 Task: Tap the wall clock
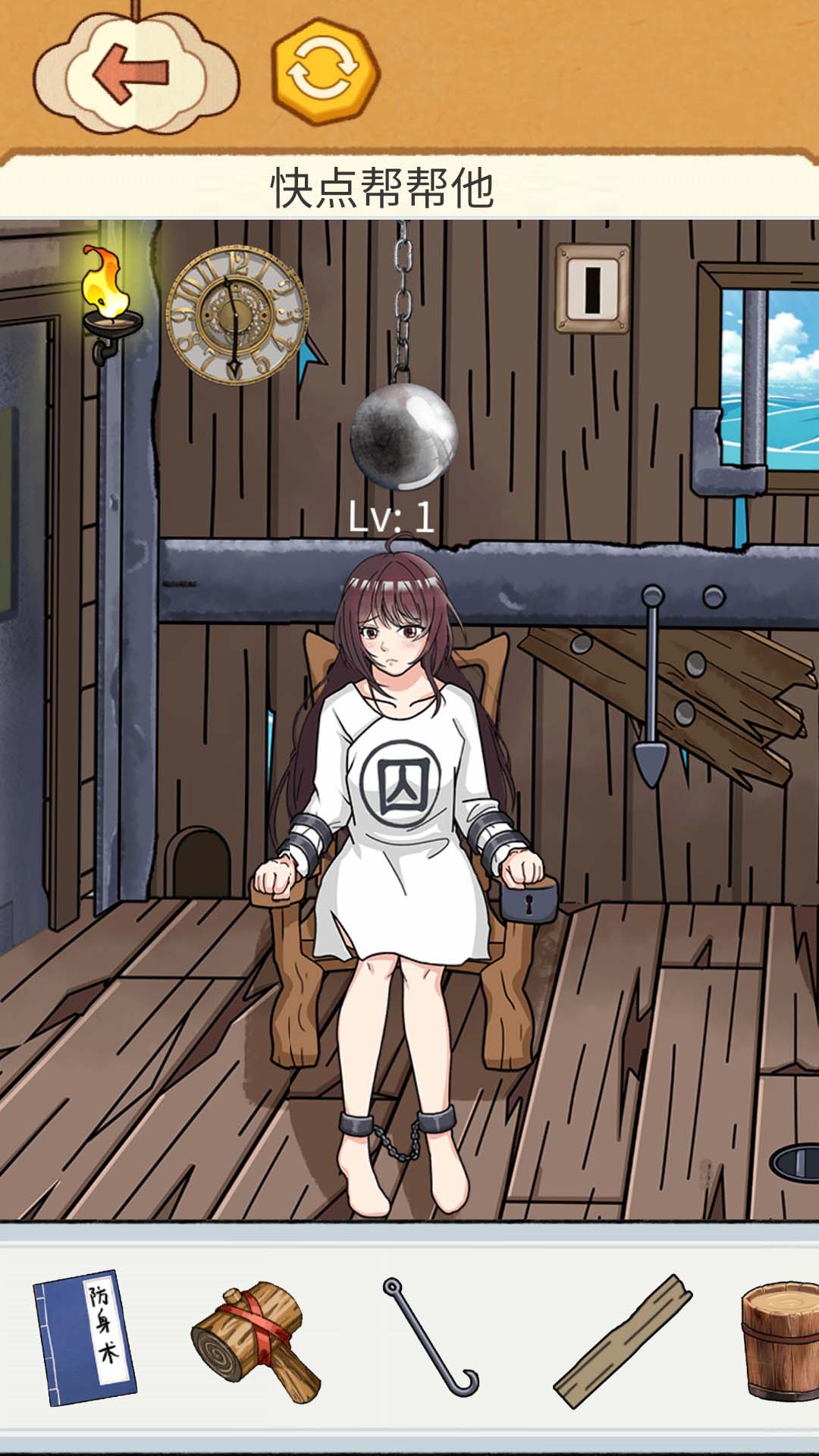tap(236, 314)
